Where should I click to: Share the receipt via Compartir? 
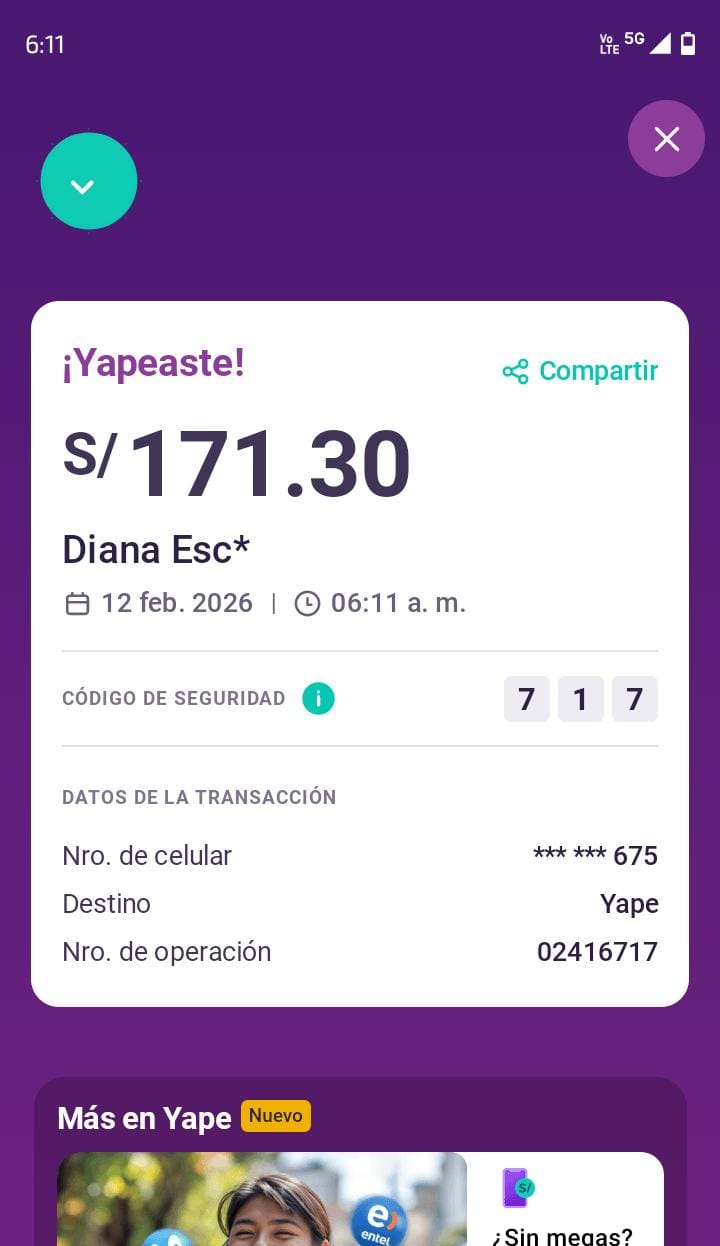tap(580, 371)
